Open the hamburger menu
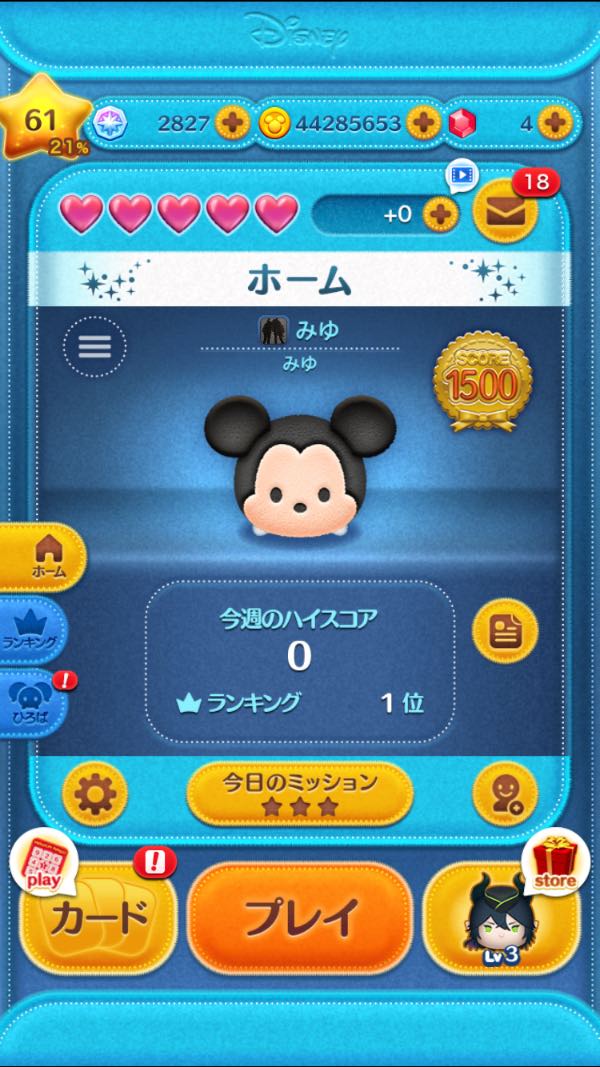Image resolution: width=600 pixels, height=1067 pixels. 95,347
